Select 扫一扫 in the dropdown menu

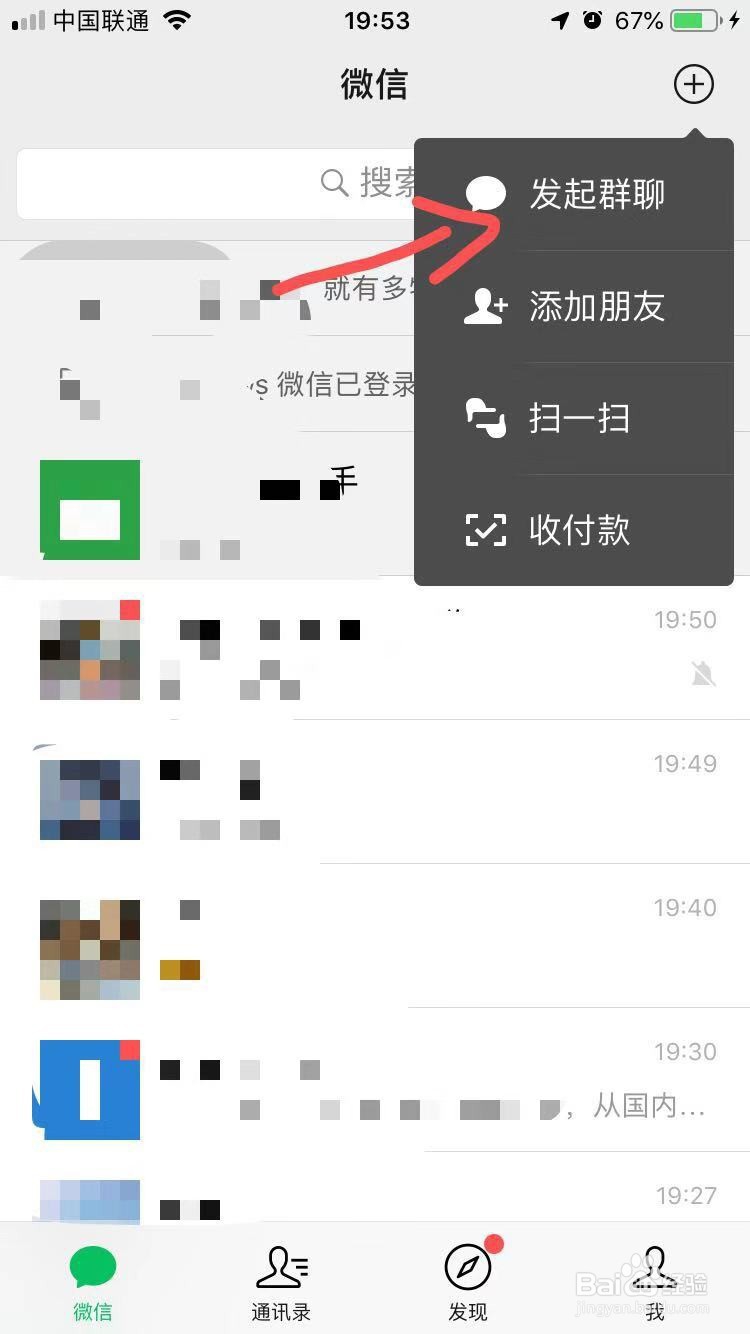coord(578,418)
